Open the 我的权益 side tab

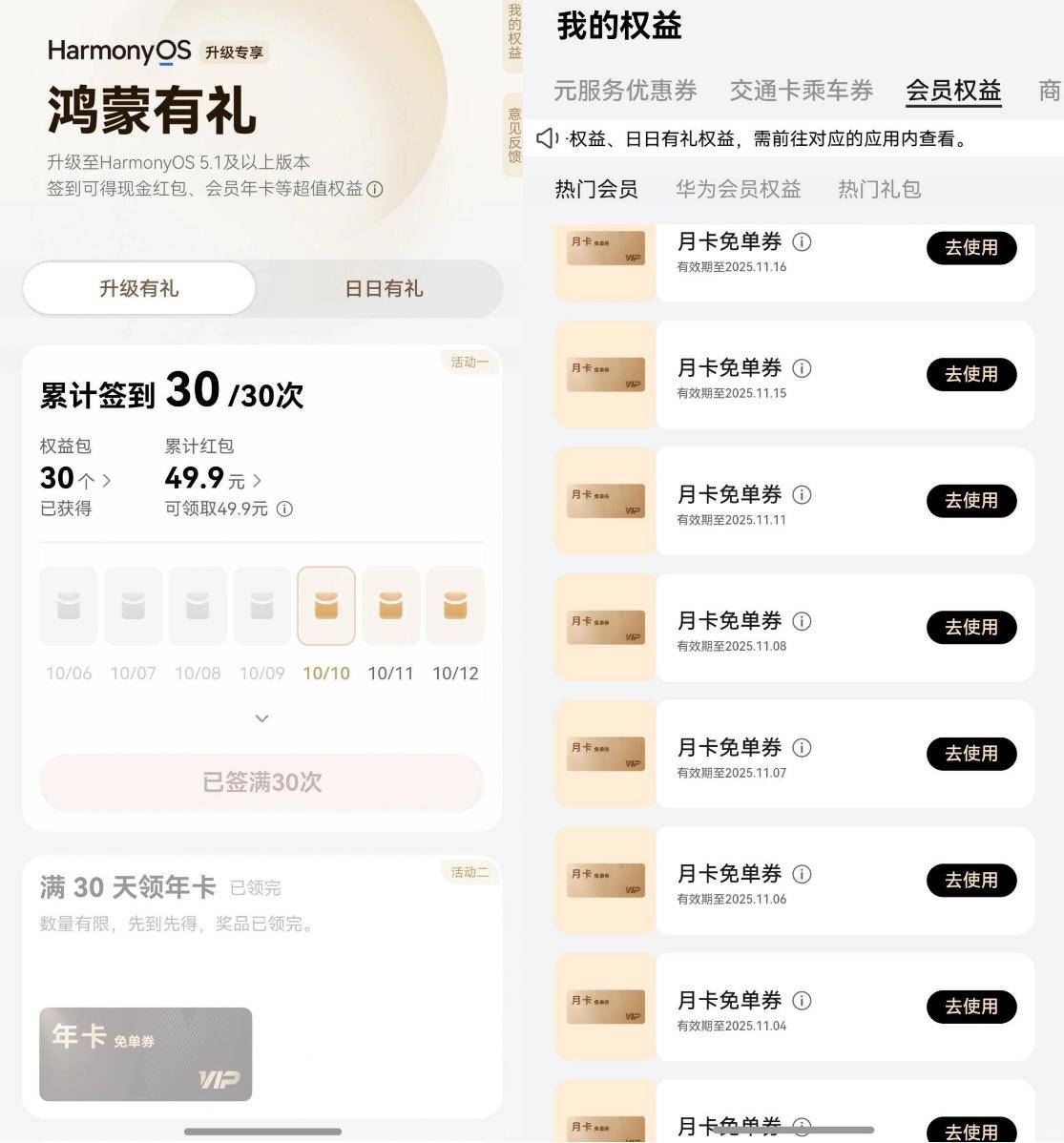point(514,32)
